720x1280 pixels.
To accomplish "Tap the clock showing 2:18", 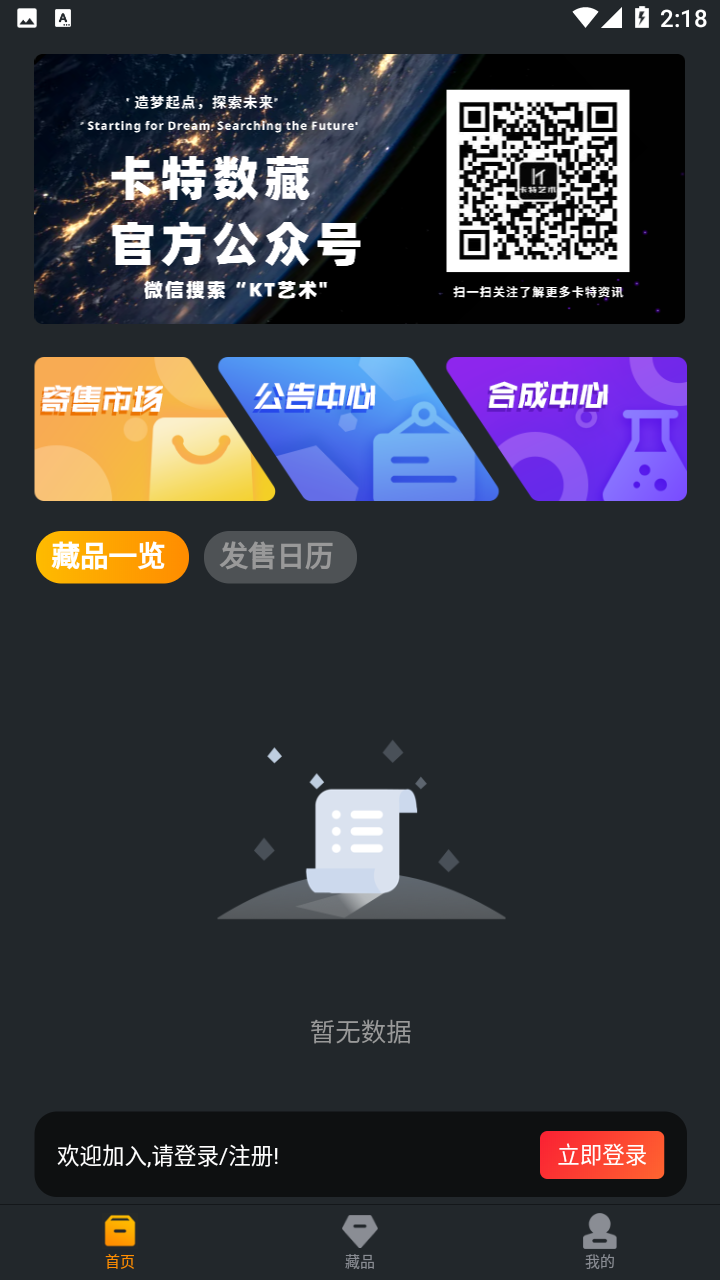I will (x=686, y=16).
